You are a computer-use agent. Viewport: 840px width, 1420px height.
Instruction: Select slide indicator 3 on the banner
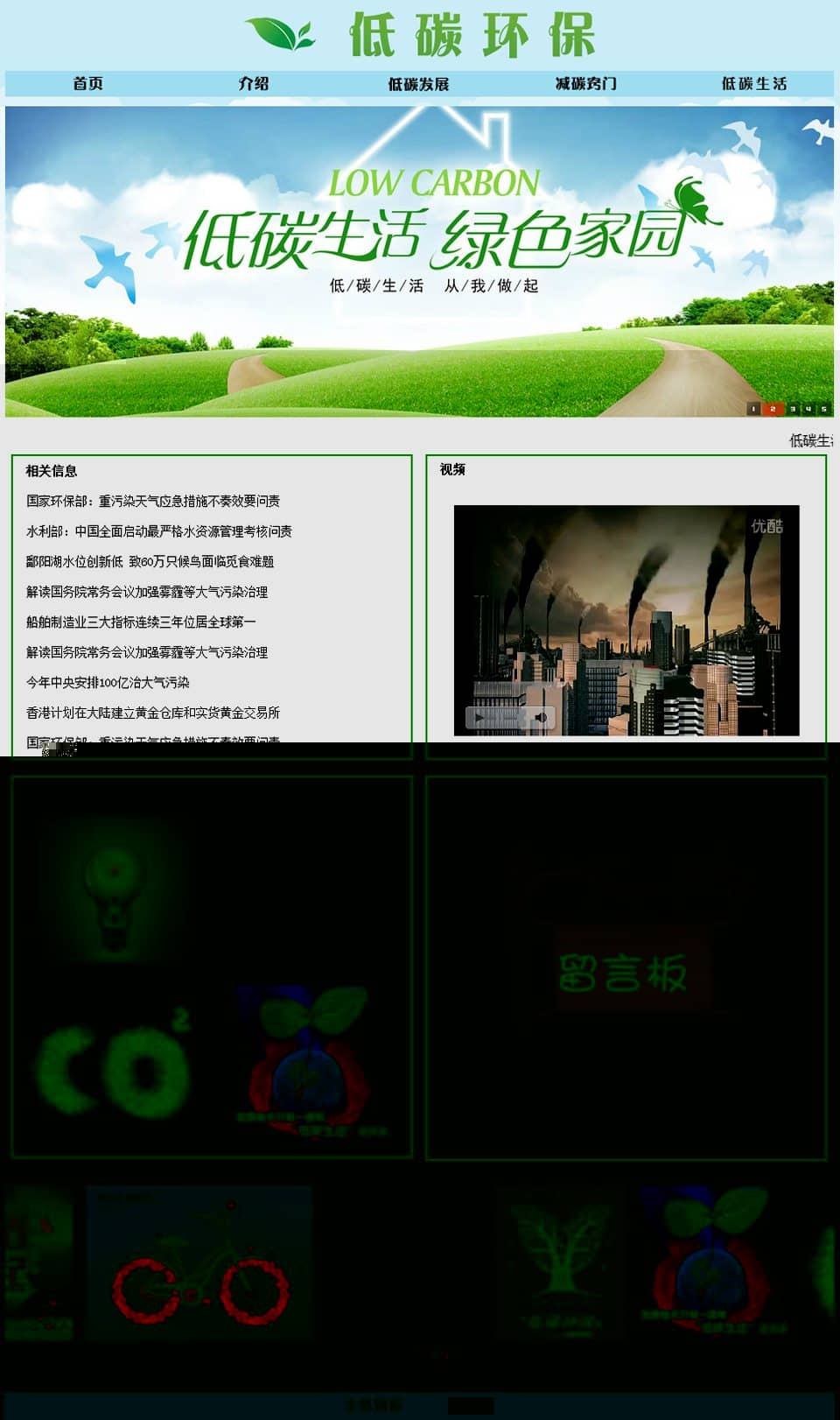click(793, 409)
